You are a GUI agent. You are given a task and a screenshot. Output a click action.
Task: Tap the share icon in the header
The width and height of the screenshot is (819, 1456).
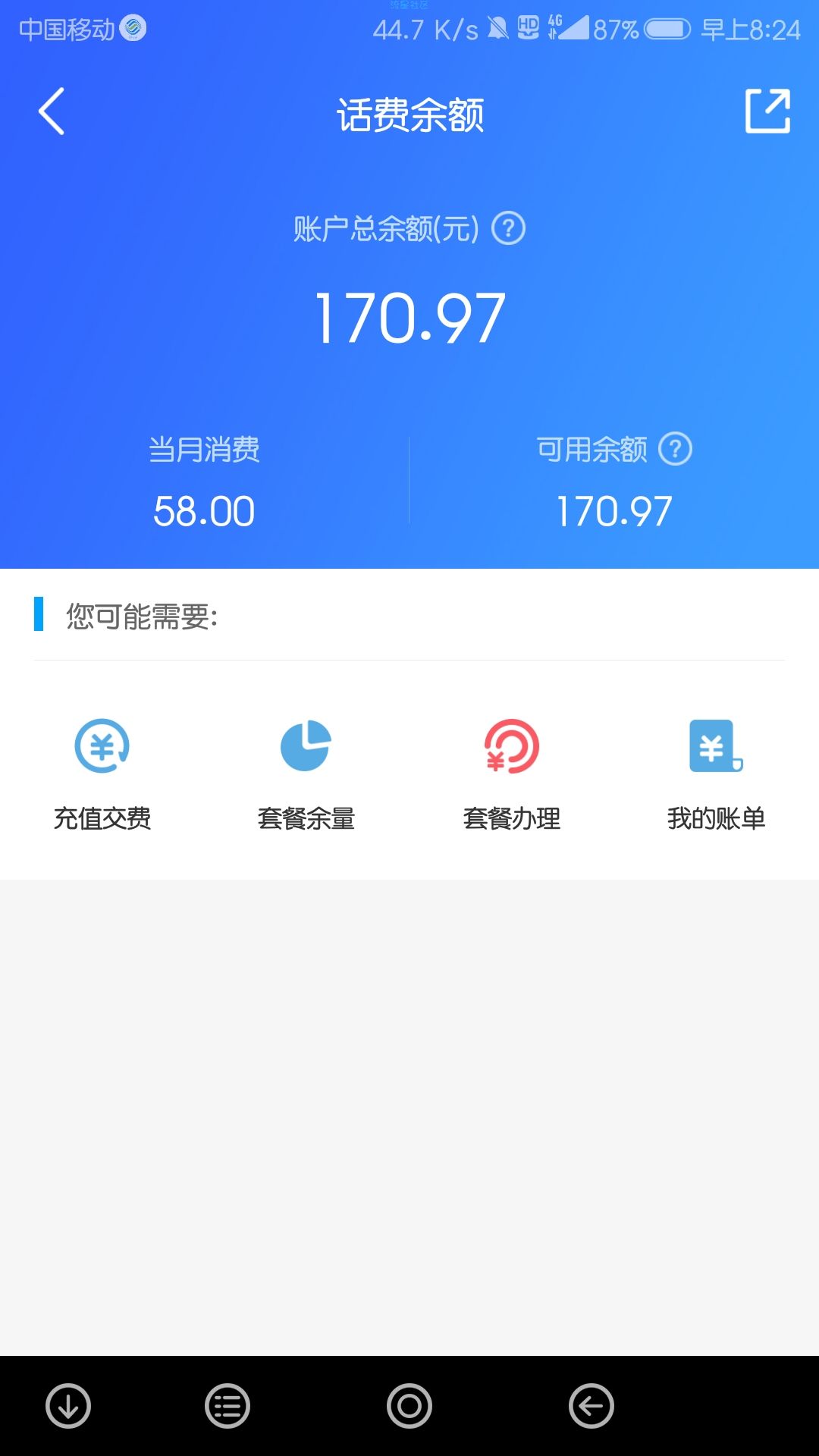point(767,111)
